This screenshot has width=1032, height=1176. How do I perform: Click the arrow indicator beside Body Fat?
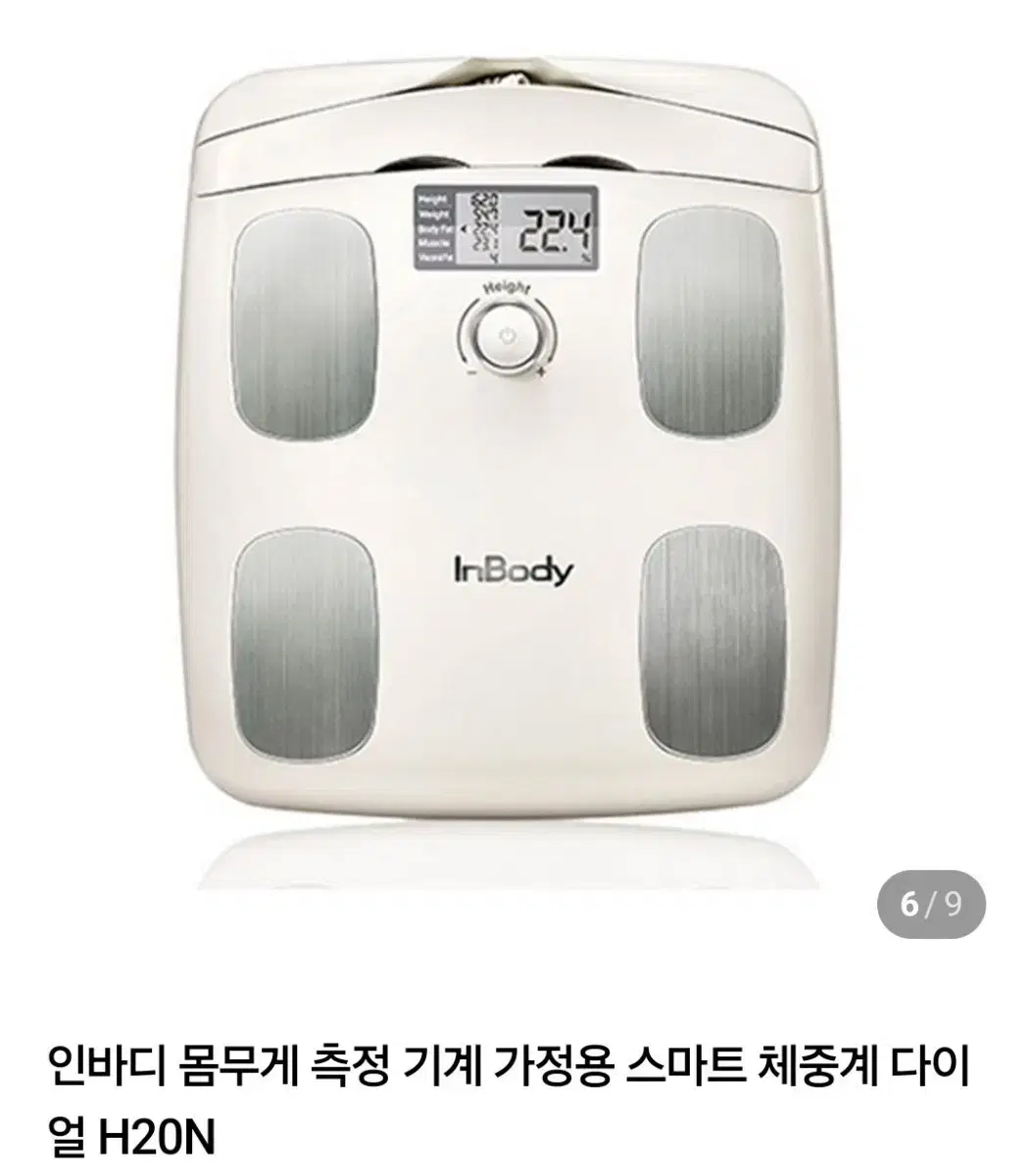pos(464,227)
